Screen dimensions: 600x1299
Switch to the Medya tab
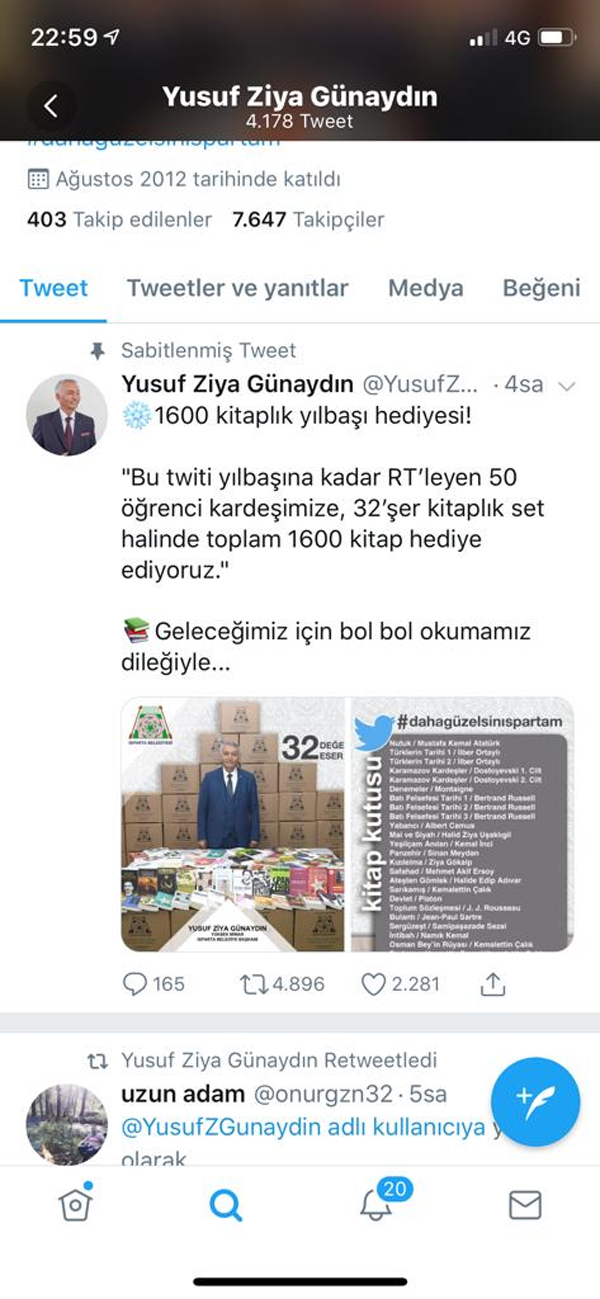pyautogui.click(x=425, y=289)
